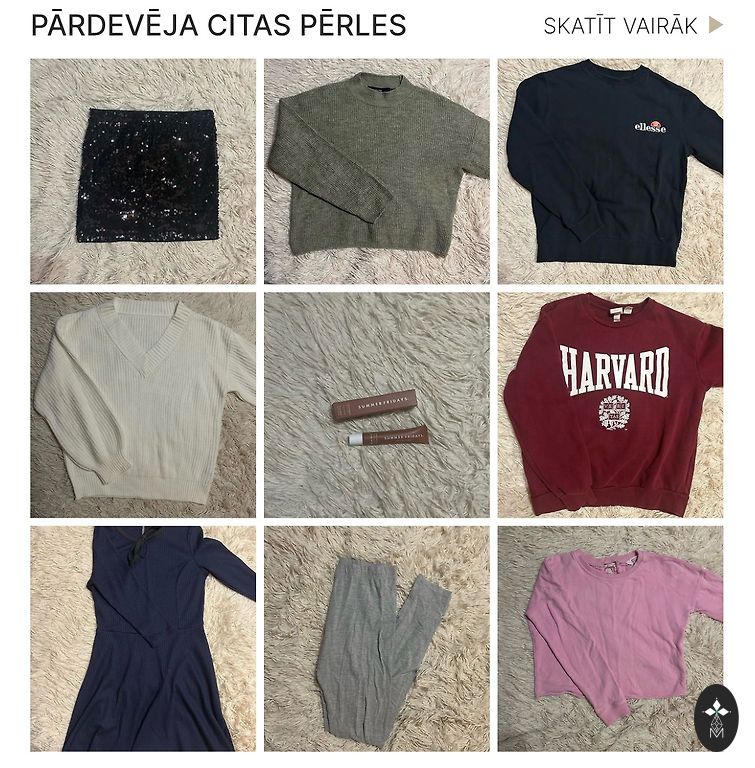Open the black sequin skirt listing
Screen dimensions: 755x768
[x=142, y=171]
